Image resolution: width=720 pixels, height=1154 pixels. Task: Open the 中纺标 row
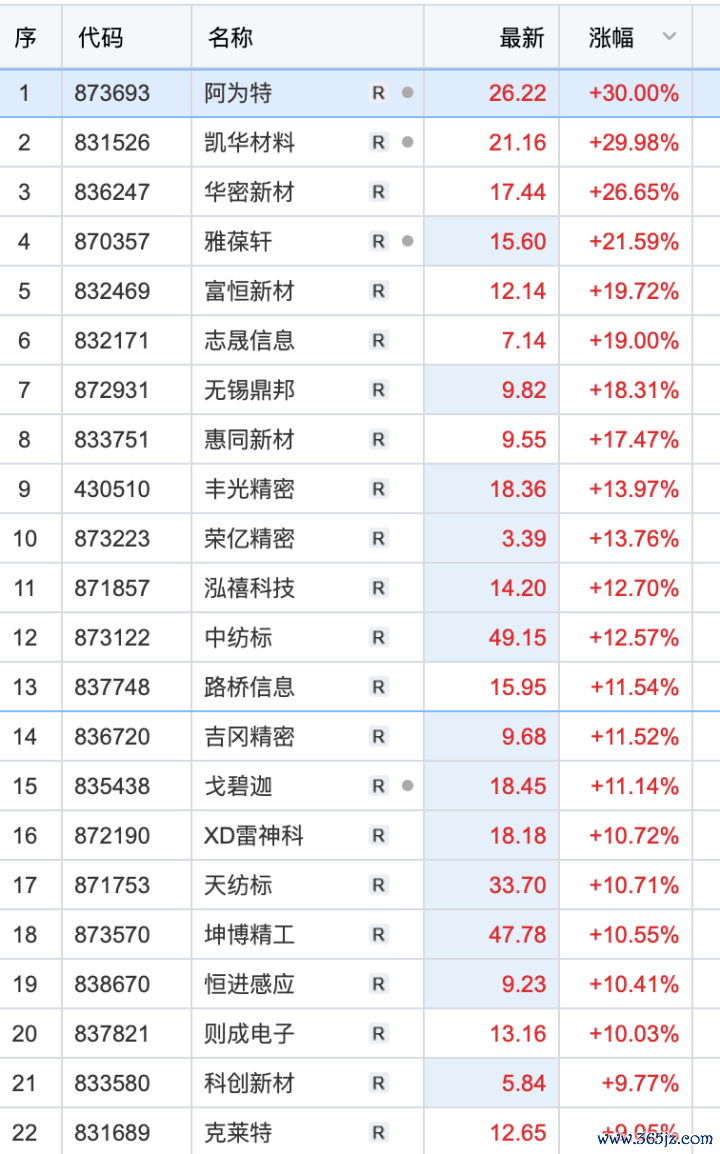click(x=360, y=637)
